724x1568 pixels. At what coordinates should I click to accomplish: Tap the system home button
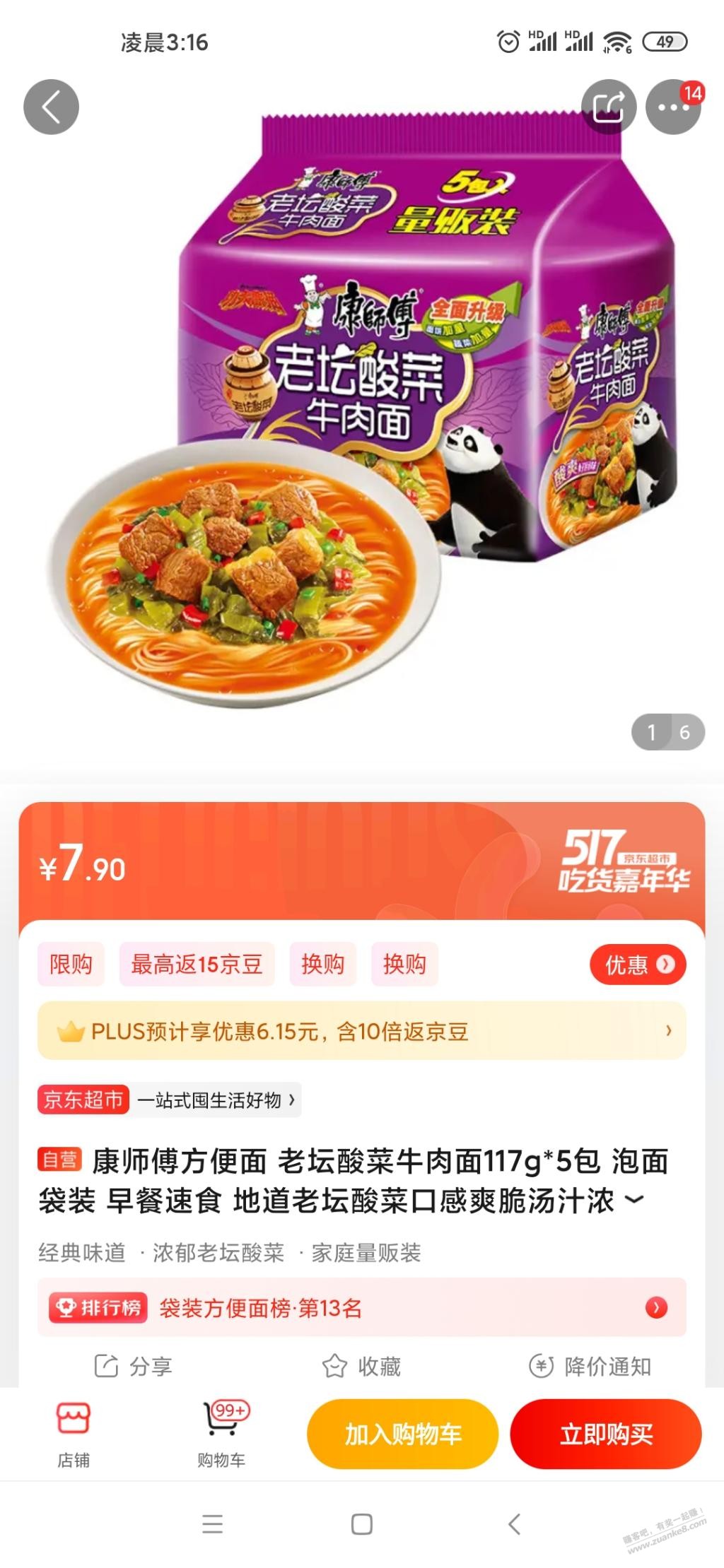pyautogui.click(x=361, y=1524)
